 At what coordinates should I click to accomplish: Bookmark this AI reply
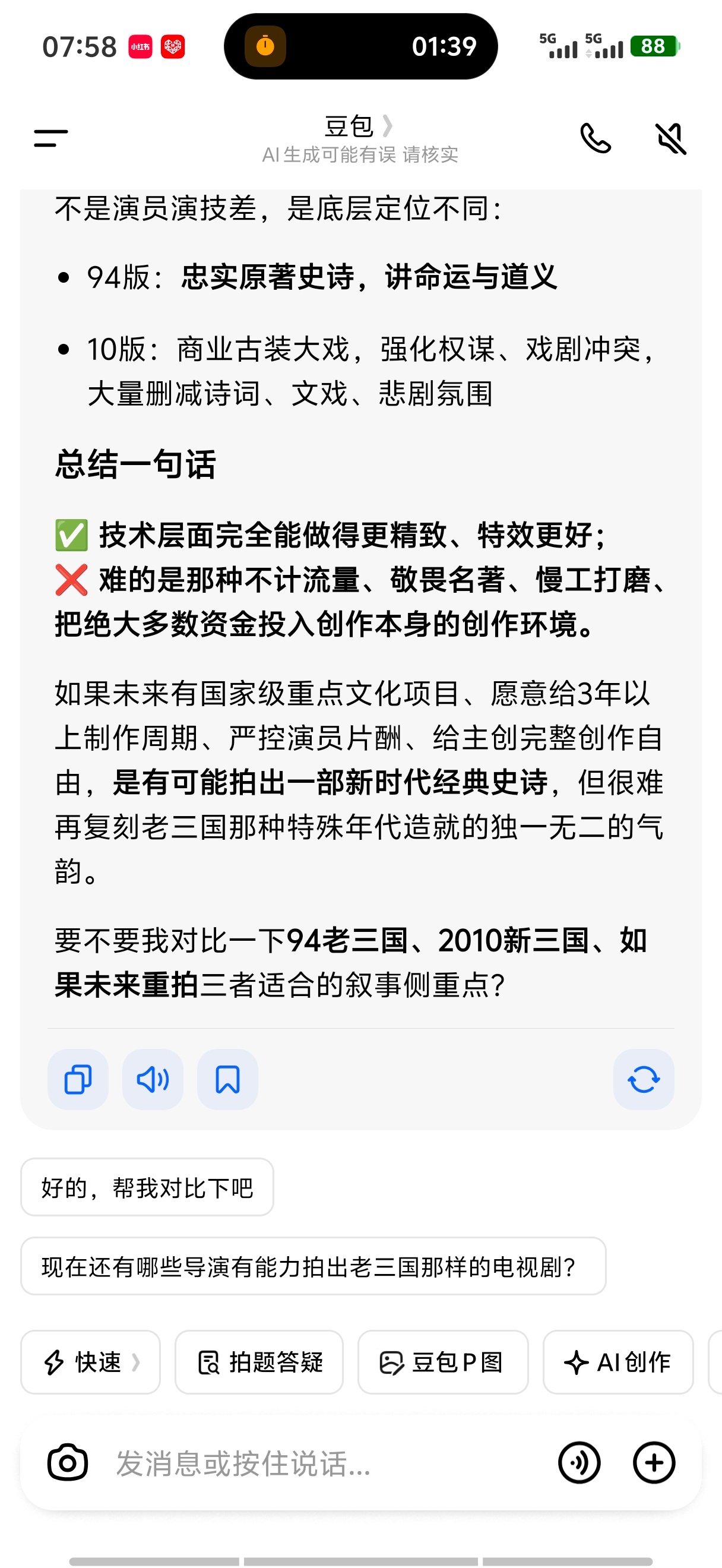[x=227, y=1079]
